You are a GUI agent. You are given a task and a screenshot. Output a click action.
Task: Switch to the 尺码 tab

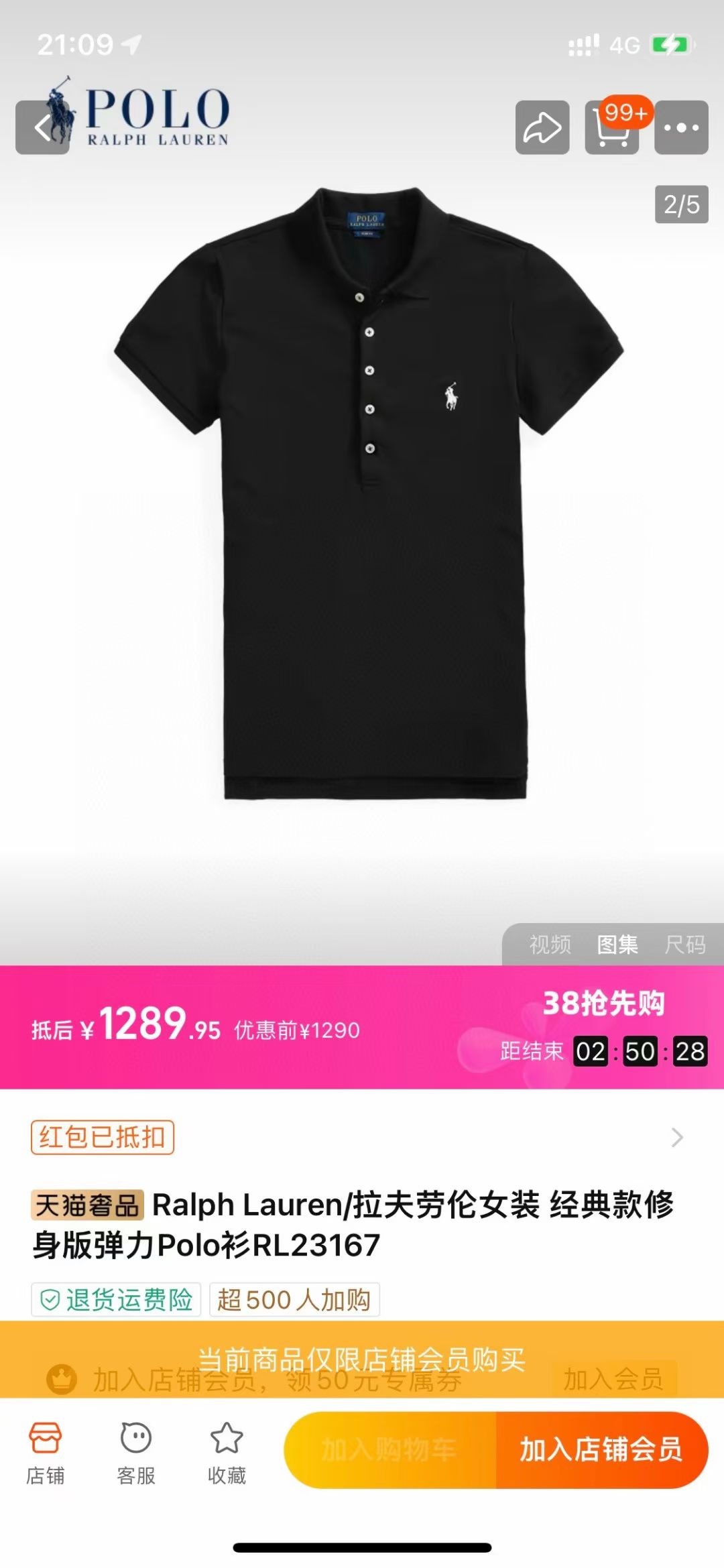[x=684, y=945]
